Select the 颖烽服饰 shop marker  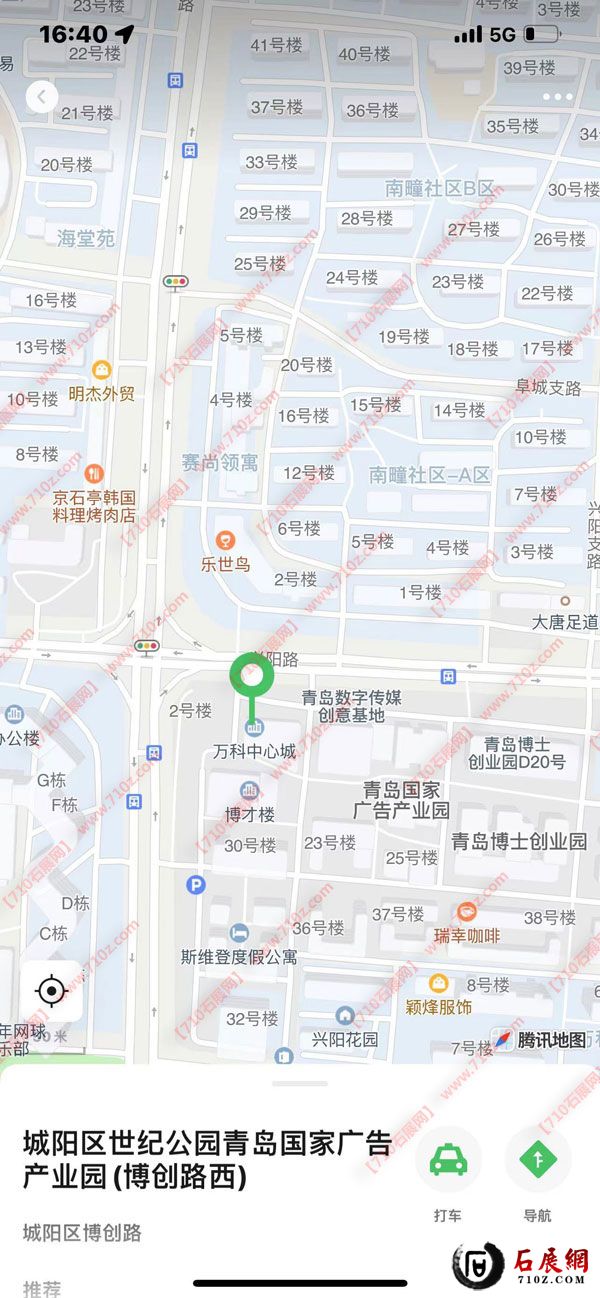click(x=438, y=984)
